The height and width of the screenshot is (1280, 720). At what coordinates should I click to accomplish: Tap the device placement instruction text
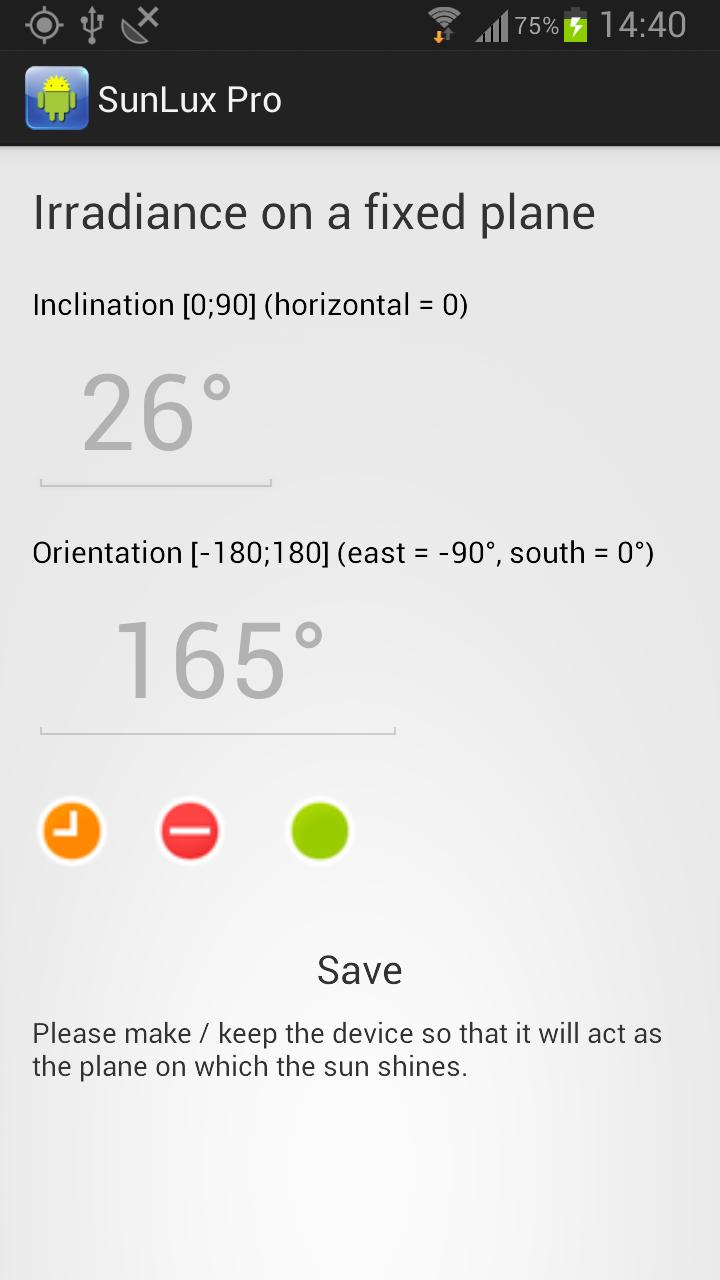[x=346, y=1049]
